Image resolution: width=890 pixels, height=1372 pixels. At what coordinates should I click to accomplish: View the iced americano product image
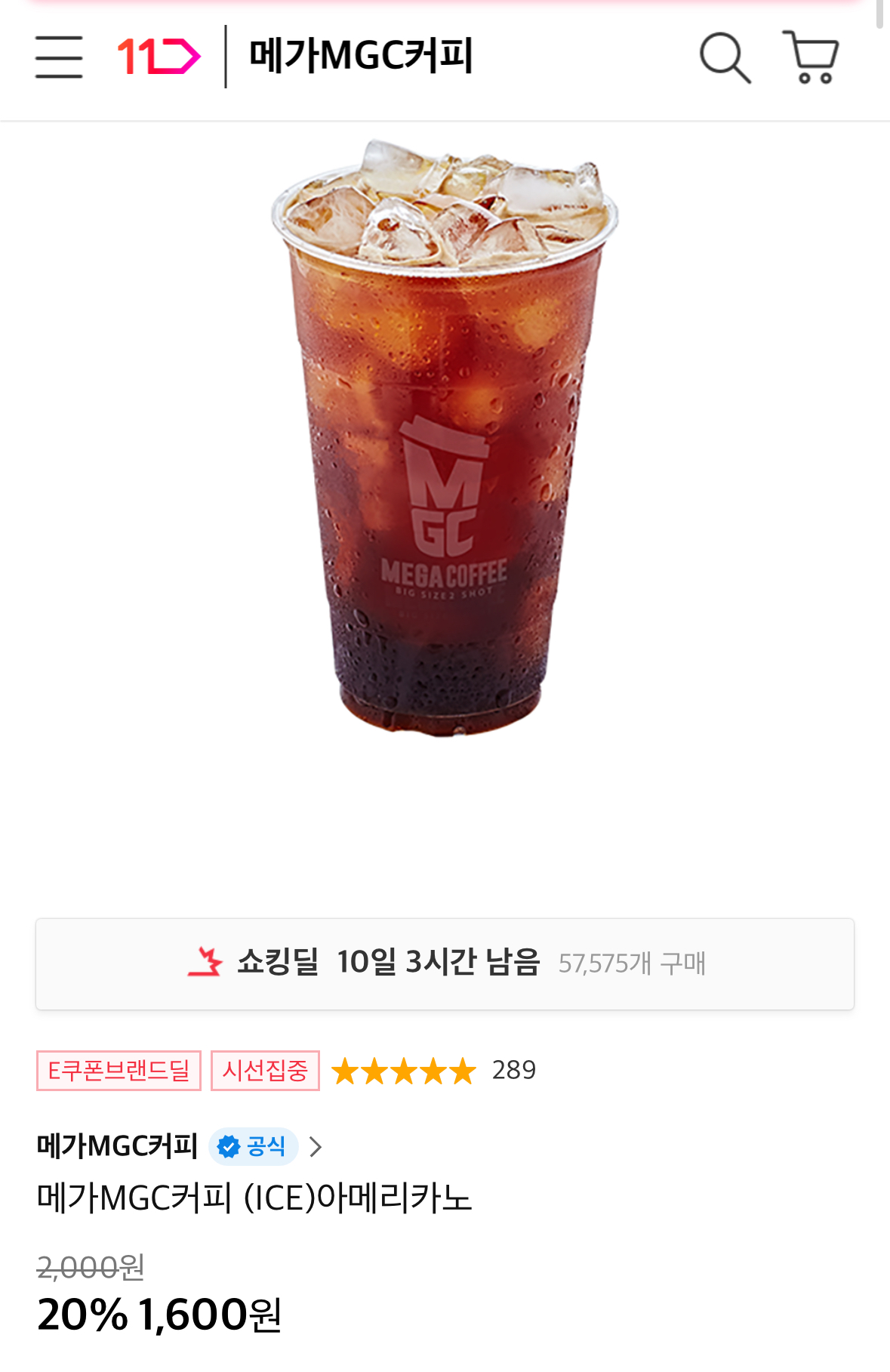tap(445, 438)
